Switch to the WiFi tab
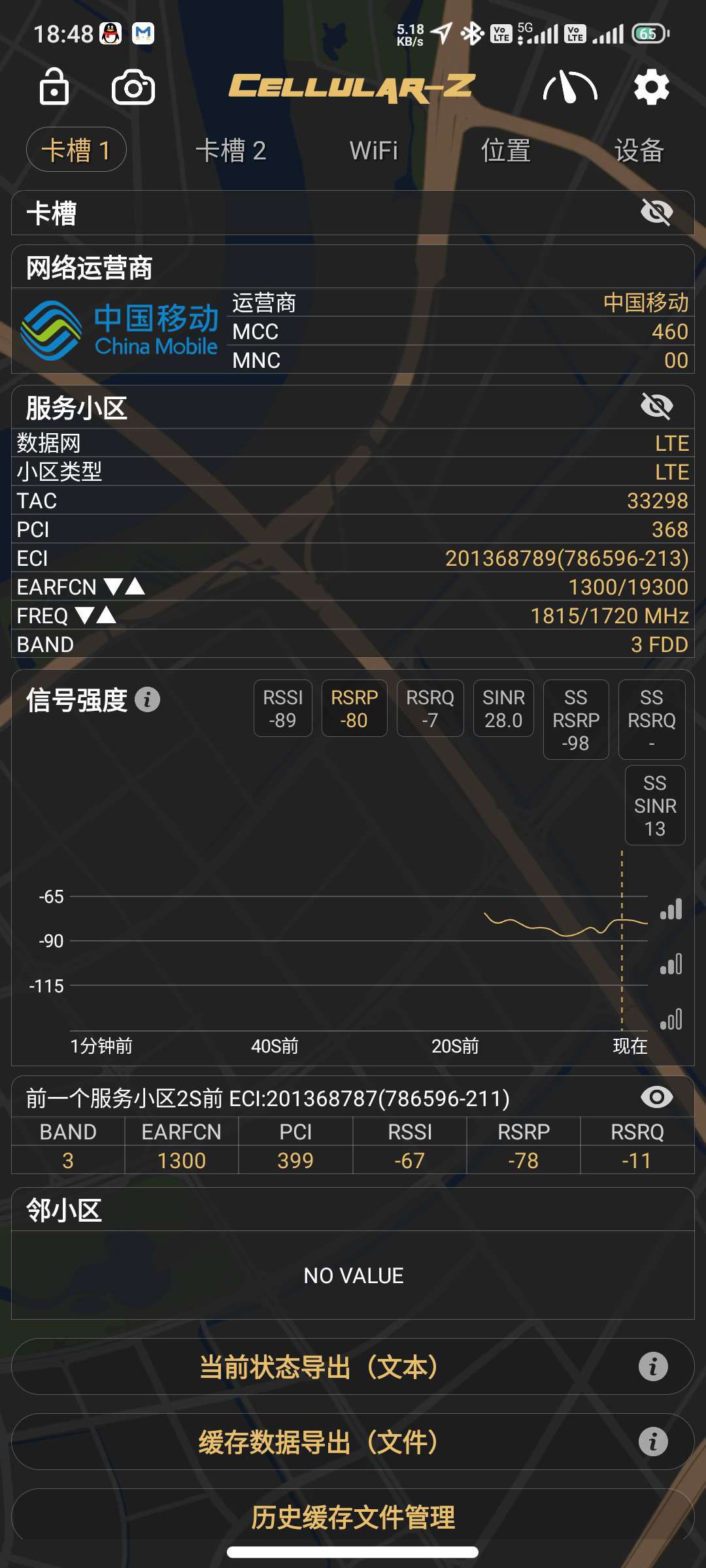 click(373, 151)
